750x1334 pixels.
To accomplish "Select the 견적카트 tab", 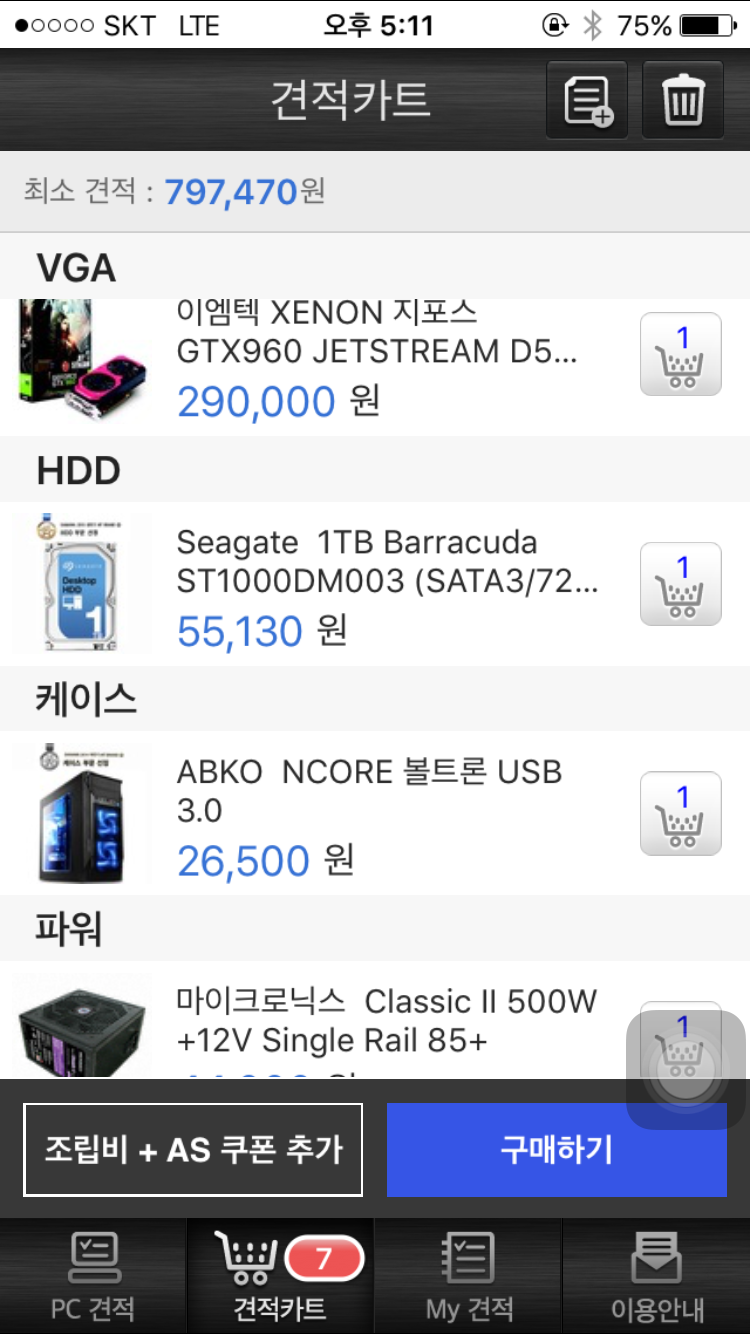I will (280, 1276).
